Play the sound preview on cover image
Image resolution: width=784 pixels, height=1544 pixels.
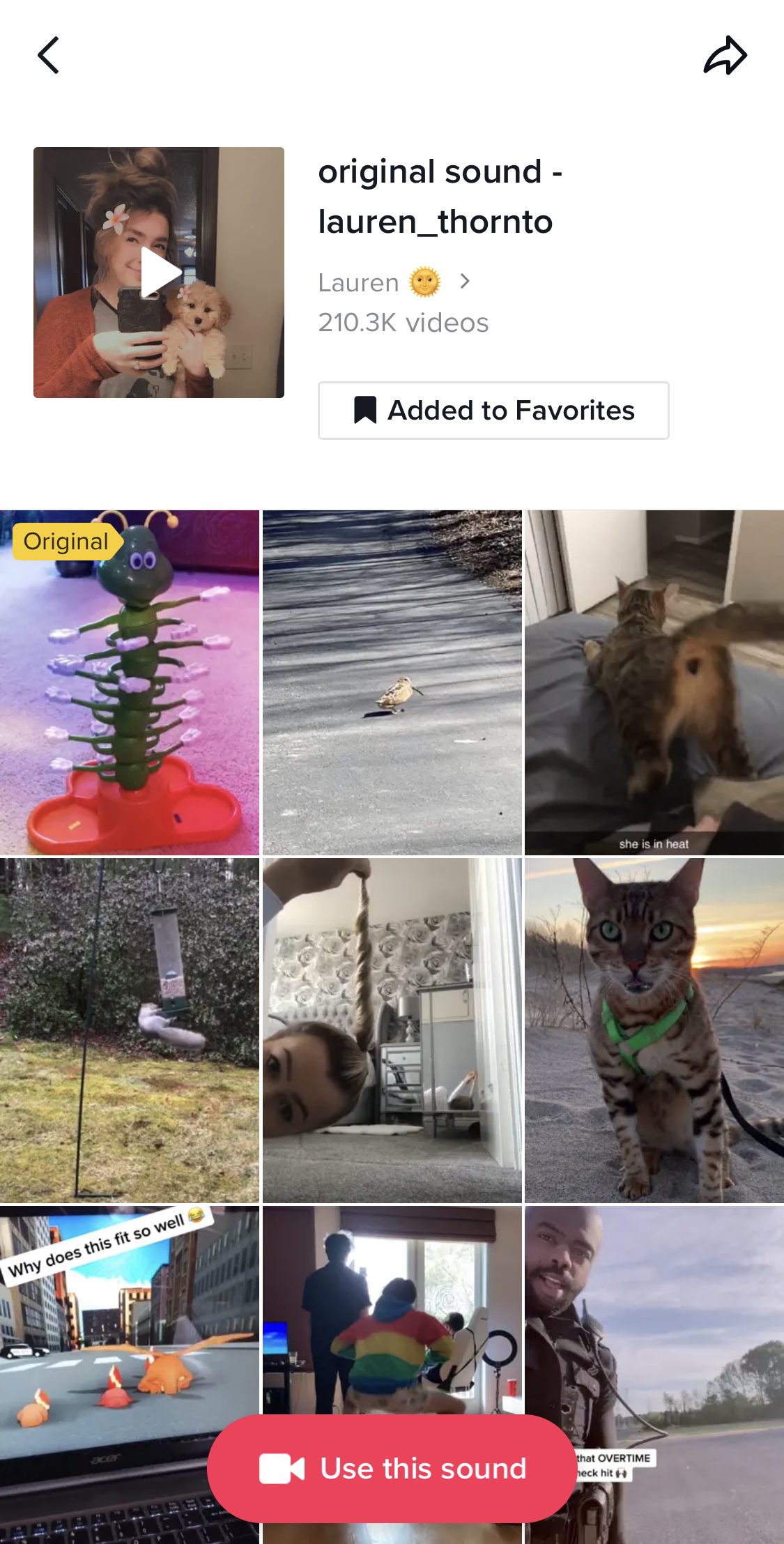pos(159,273)
